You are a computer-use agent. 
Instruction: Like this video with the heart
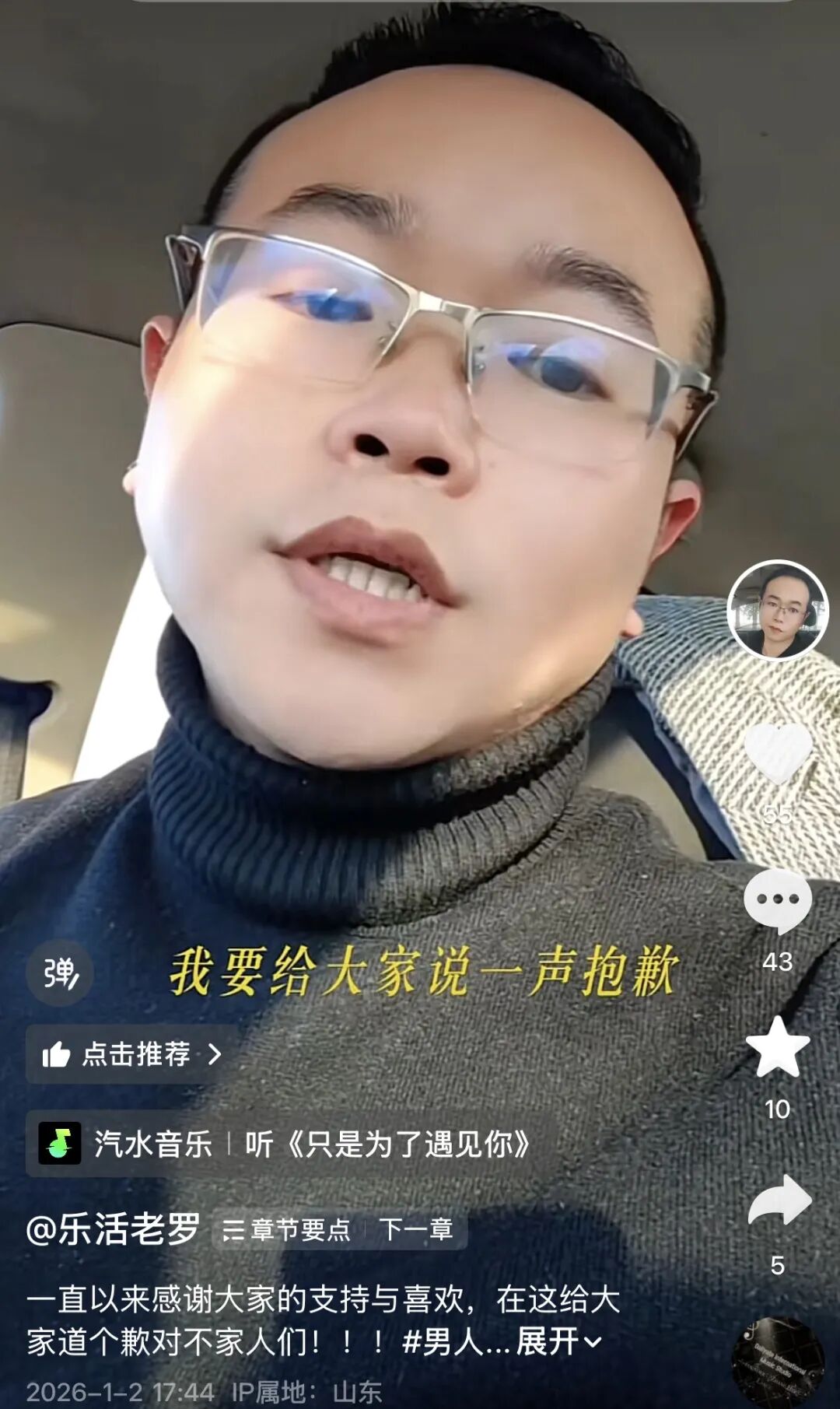[x=778, y=752]
